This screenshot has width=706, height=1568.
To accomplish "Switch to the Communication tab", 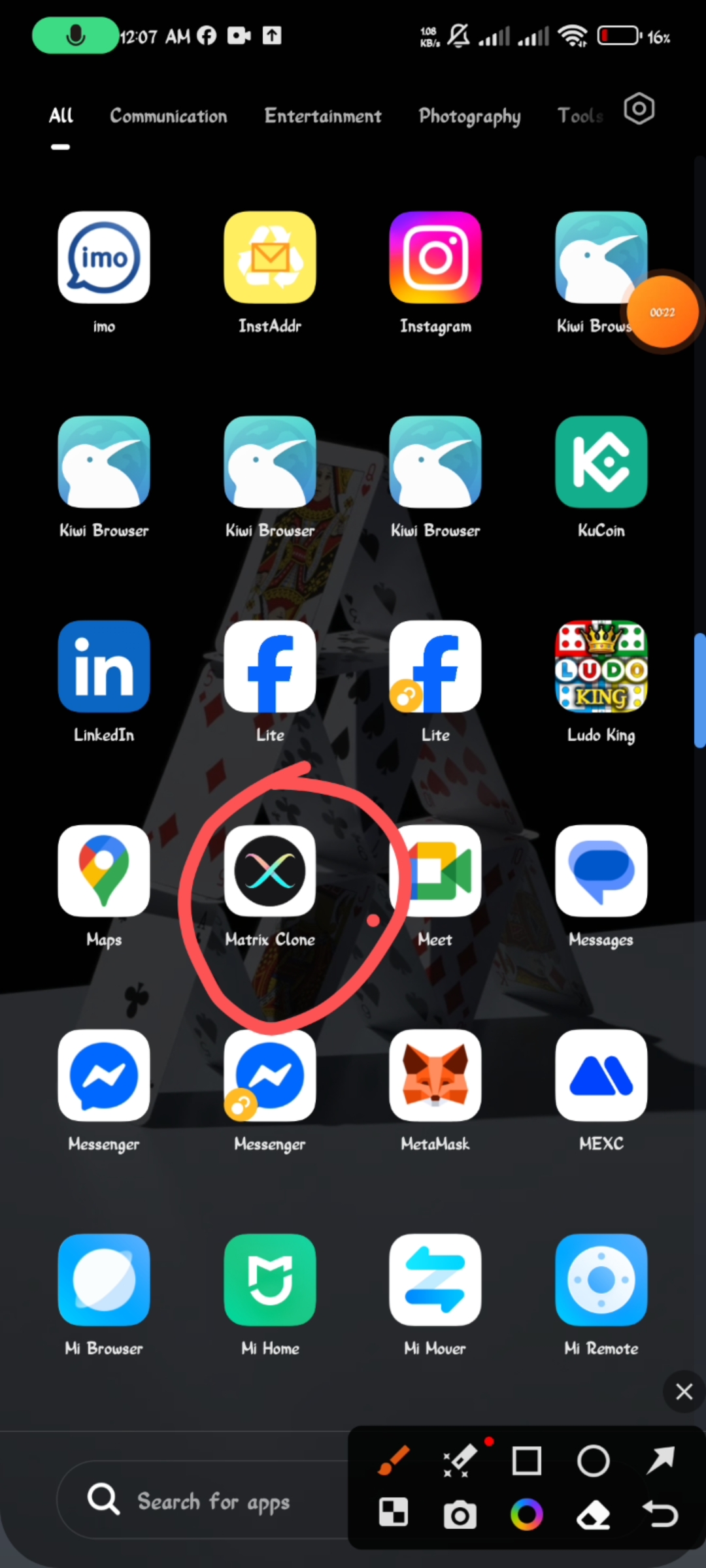I will tap(168, 116).
